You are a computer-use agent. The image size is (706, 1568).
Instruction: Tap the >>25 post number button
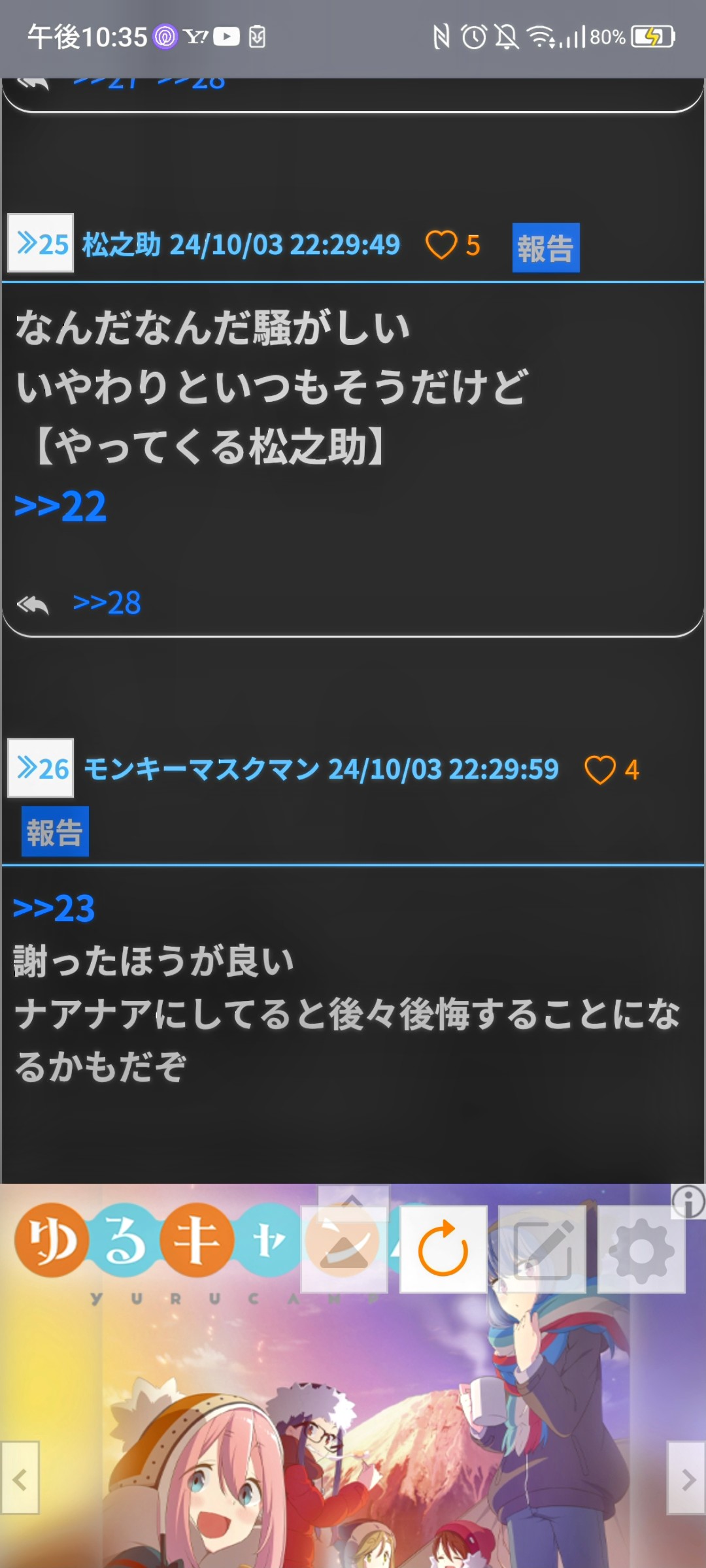tap(41, 243)
